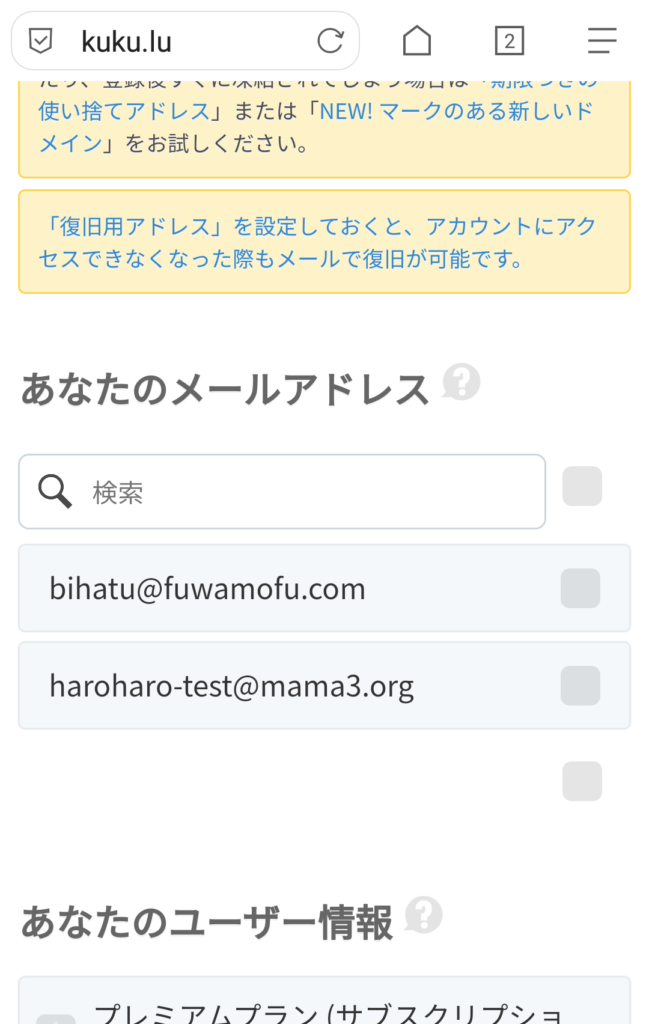The width and height of the screenshot is (649, 1024).
Task: Reload the kuku.lu page
Action: coord(330,41)
